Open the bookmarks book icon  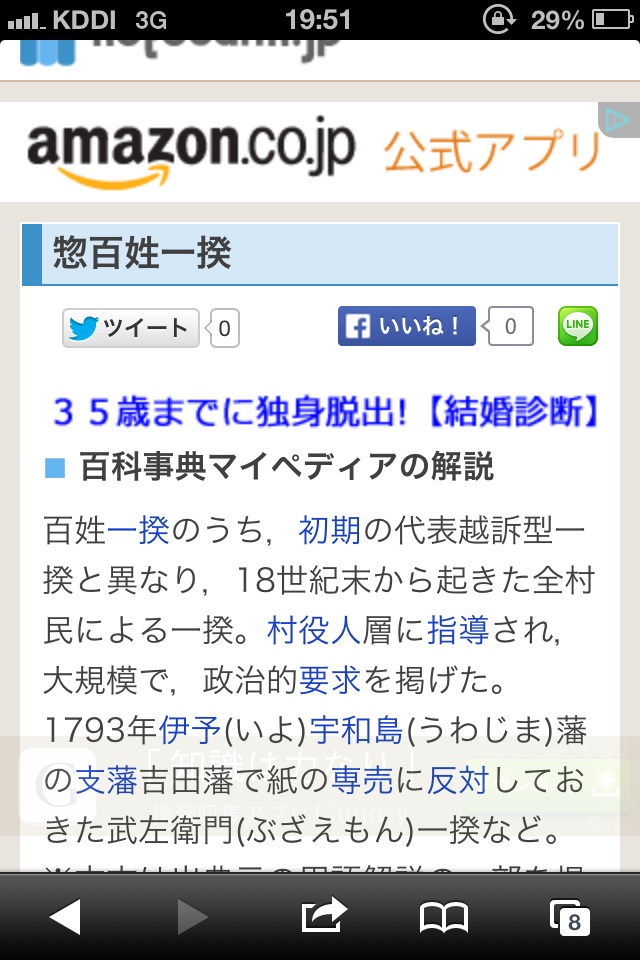tap(444, 916)
